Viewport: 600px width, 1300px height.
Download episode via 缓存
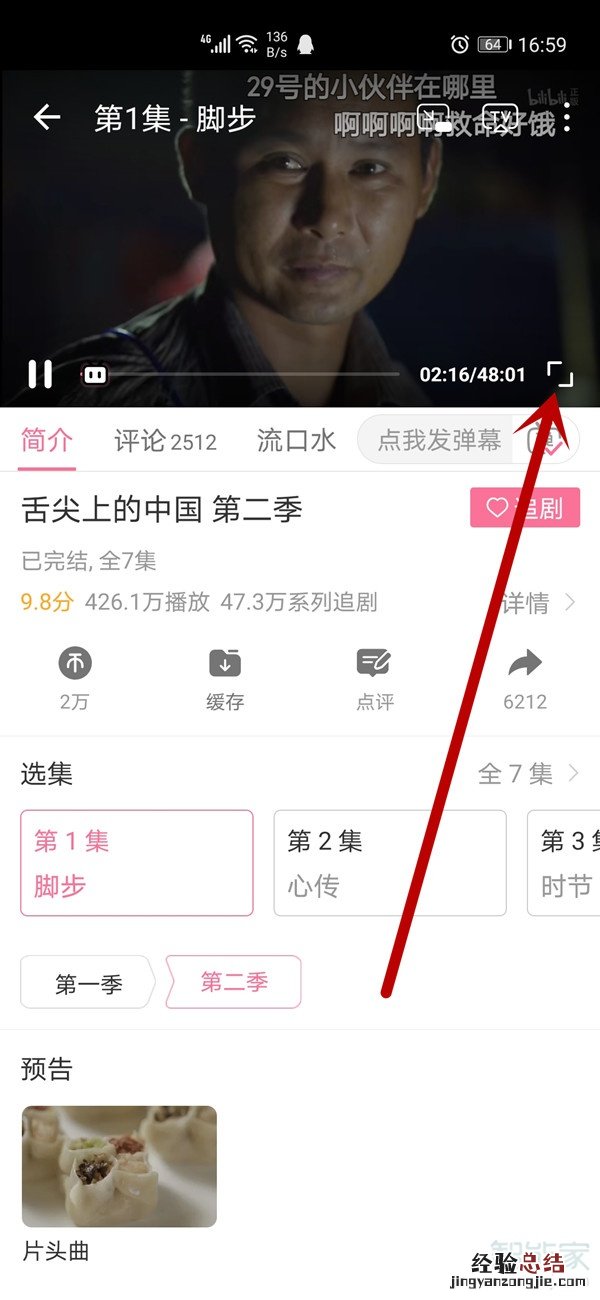[225, 675]
